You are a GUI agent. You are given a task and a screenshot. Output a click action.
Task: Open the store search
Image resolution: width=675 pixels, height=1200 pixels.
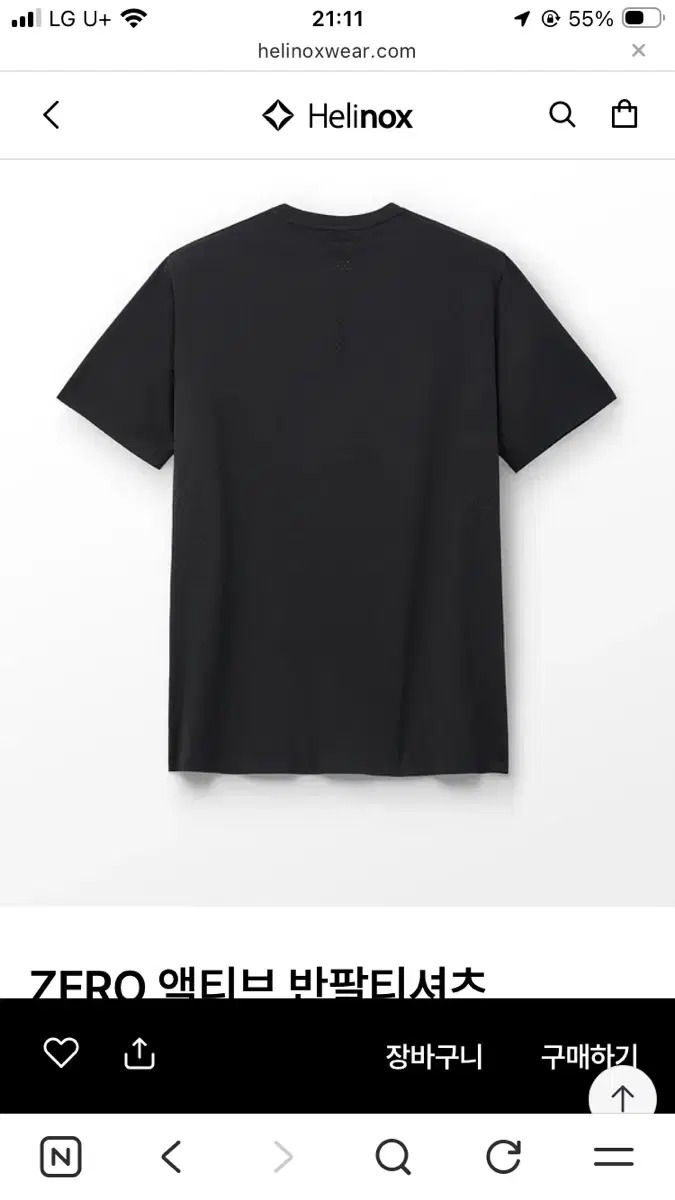click(562, 115)
